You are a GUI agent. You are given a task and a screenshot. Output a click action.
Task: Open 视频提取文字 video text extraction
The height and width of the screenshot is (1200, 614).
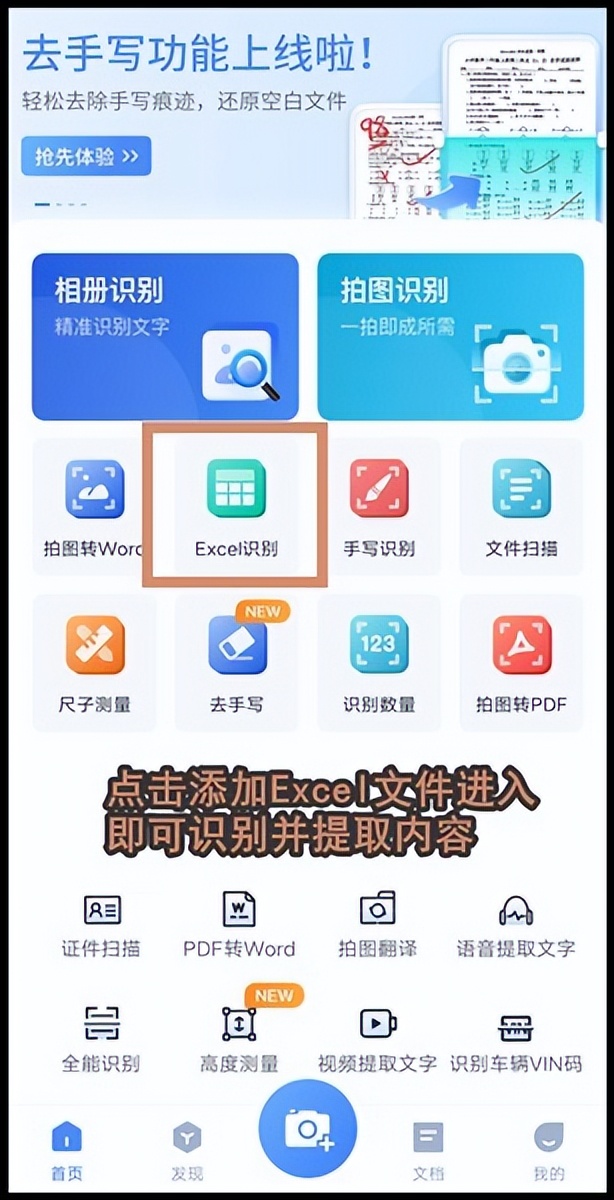point(377,1040)
